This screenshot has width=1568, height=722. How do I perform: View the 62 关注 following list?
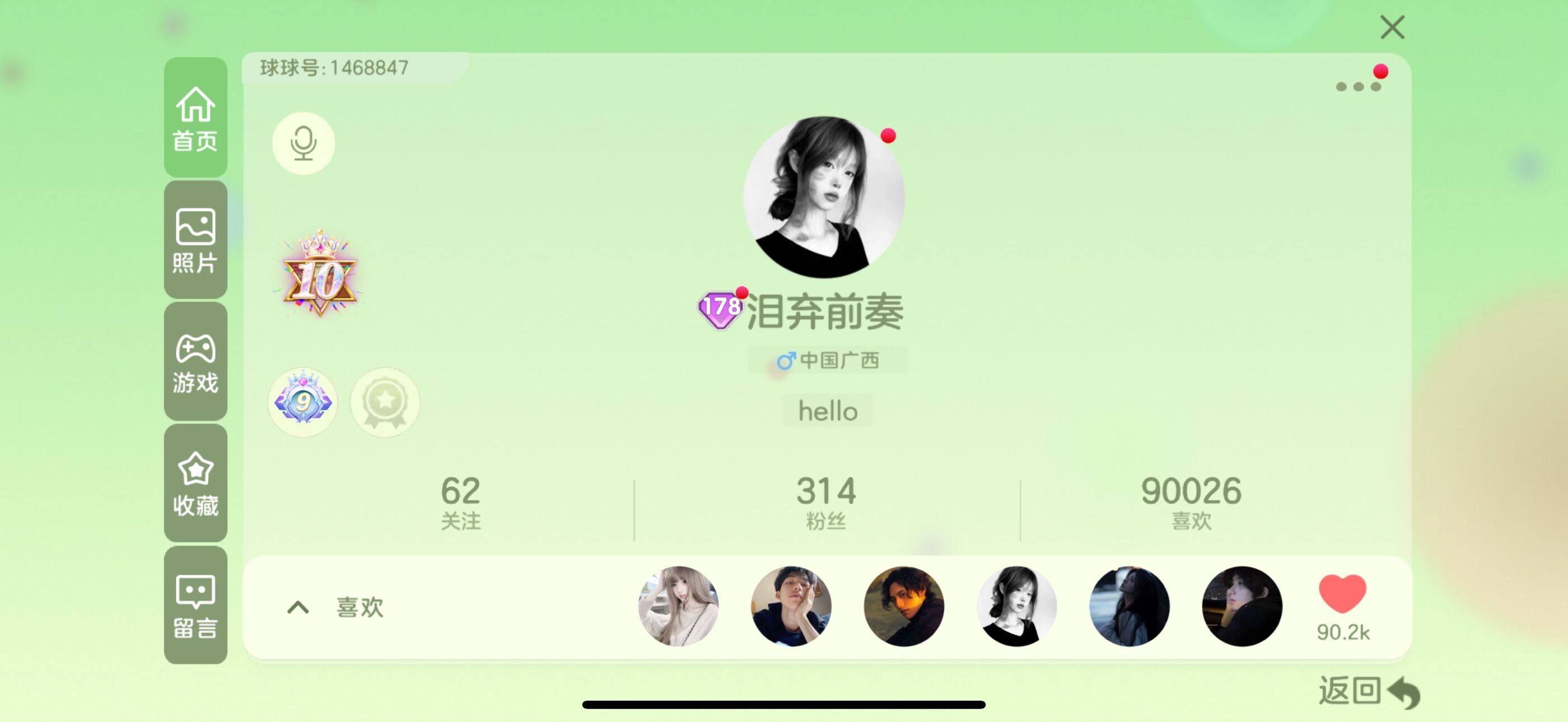(460, 502)
